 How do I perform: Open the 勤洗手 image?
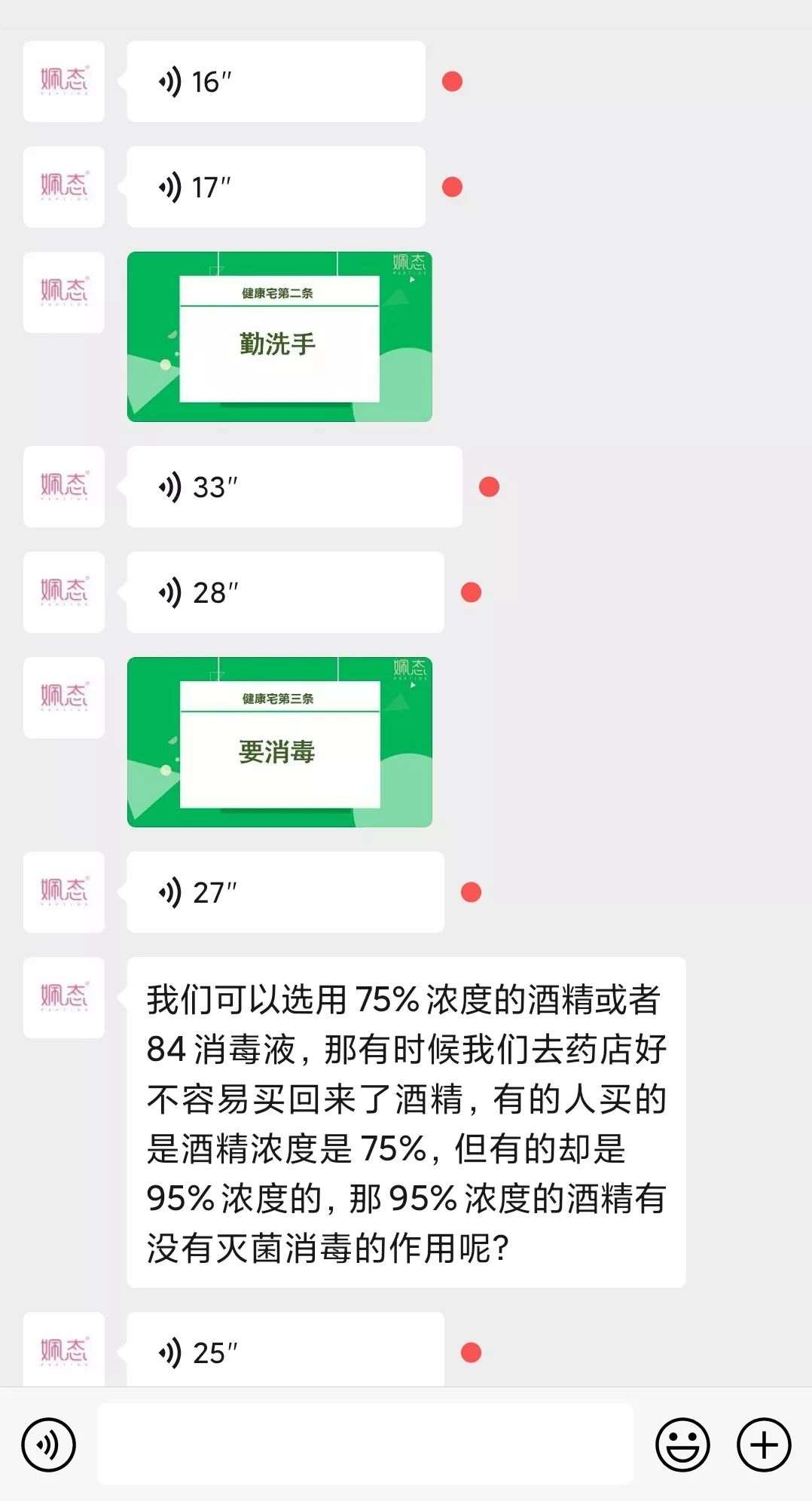(x=279, y=337)
